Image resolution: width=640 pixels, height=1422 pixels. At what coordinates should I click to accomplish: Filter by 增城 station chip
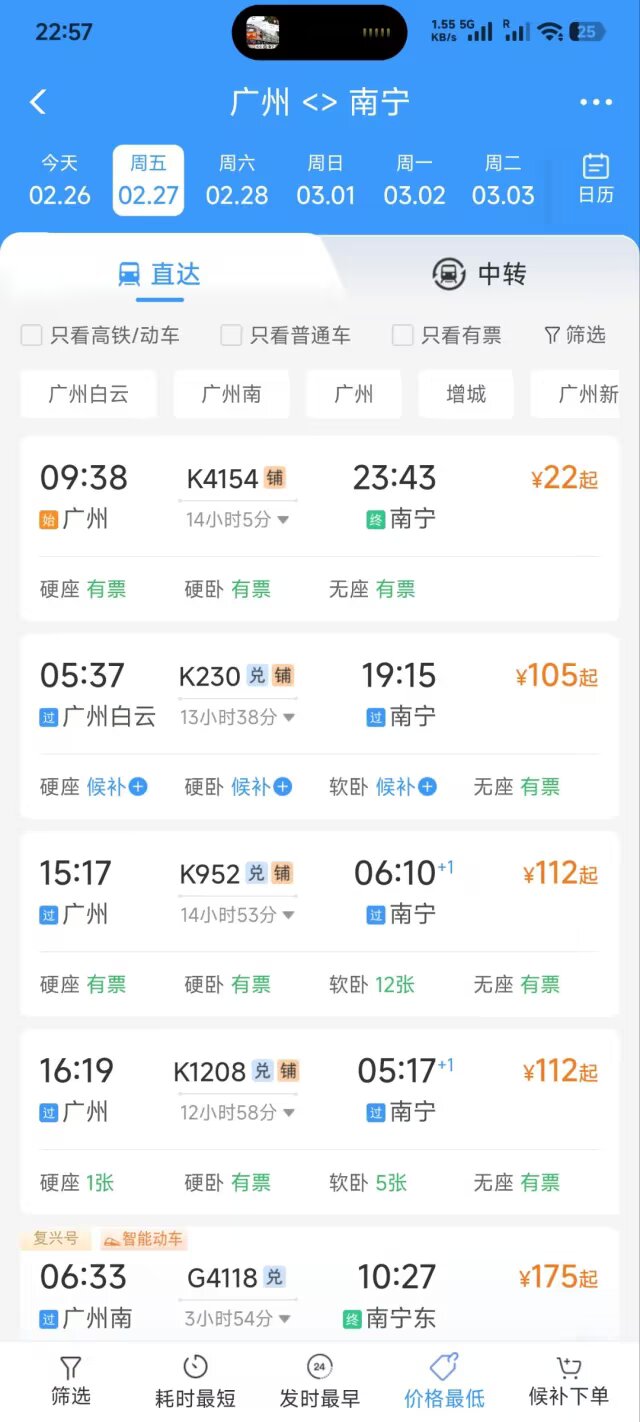[x=465, y=394]
